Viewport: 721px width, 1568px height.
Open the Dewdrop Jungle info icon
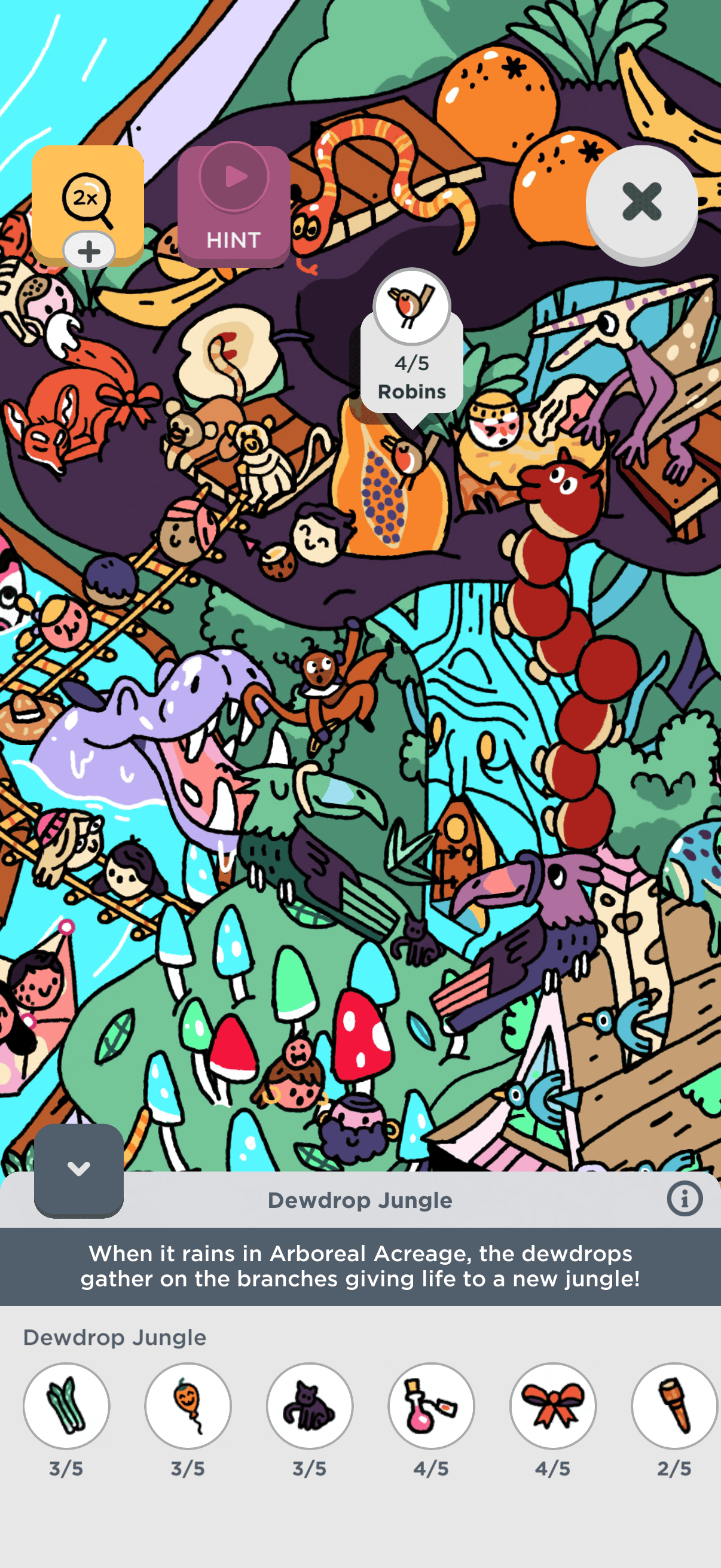click(685, 1199)
